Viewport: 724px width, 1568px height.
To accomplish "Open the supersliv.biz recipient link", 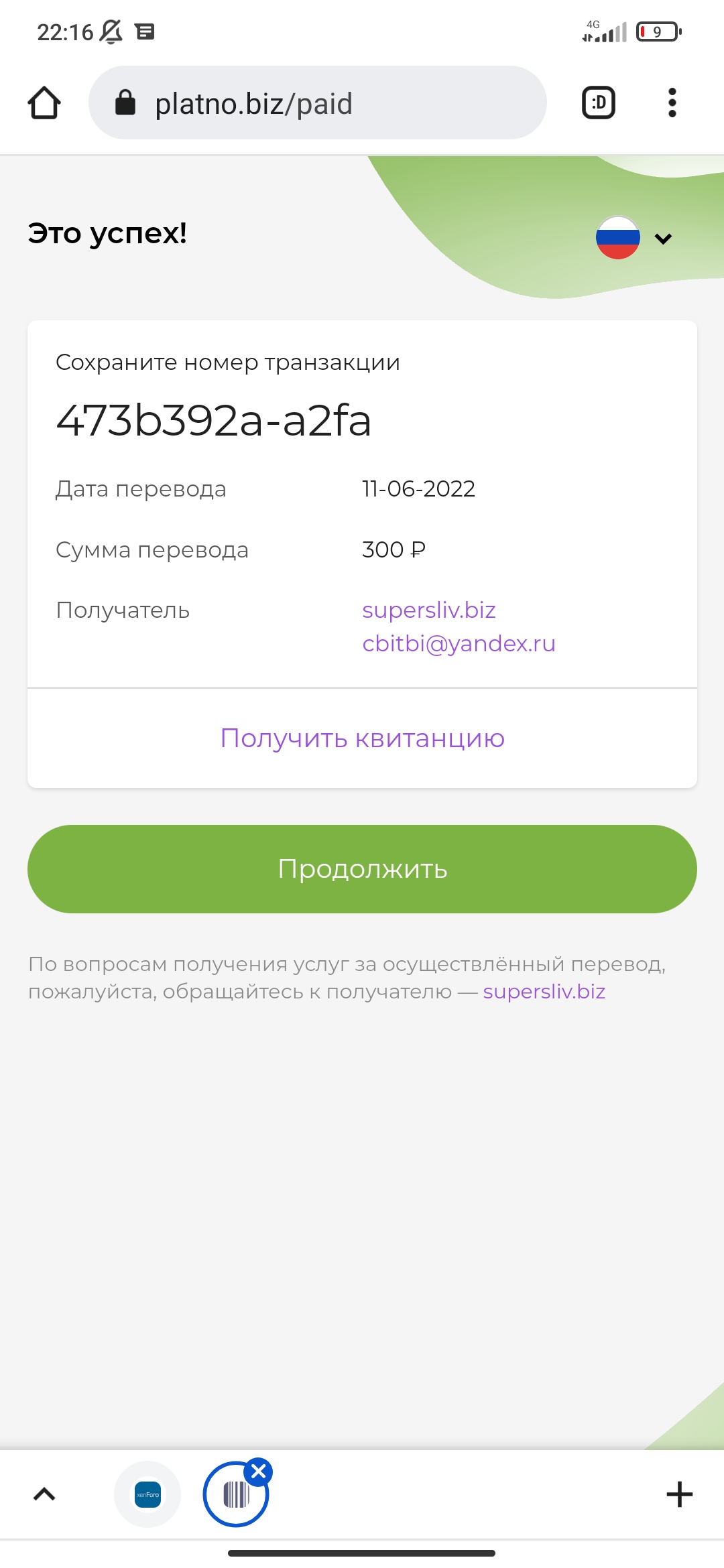I will (429, 610).
